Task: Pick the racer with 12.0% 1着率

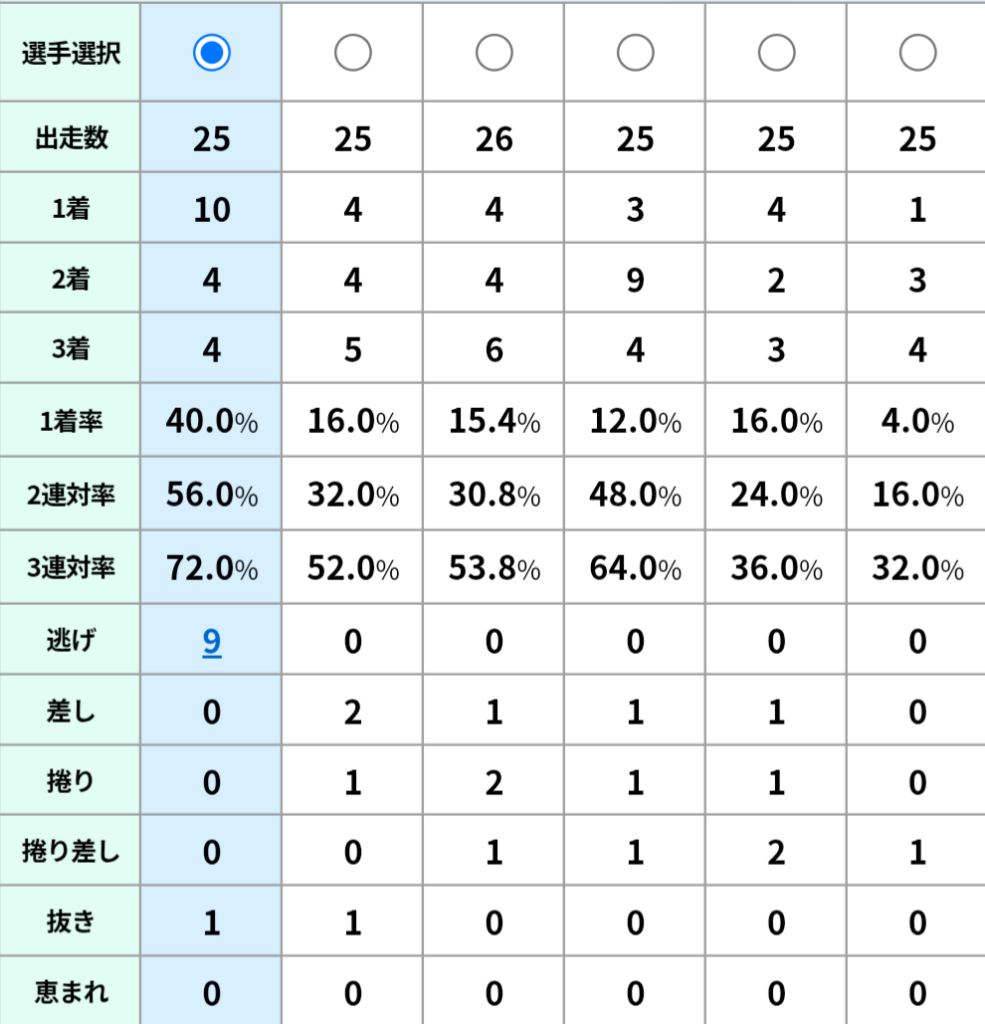Action: tap(636, 52)
